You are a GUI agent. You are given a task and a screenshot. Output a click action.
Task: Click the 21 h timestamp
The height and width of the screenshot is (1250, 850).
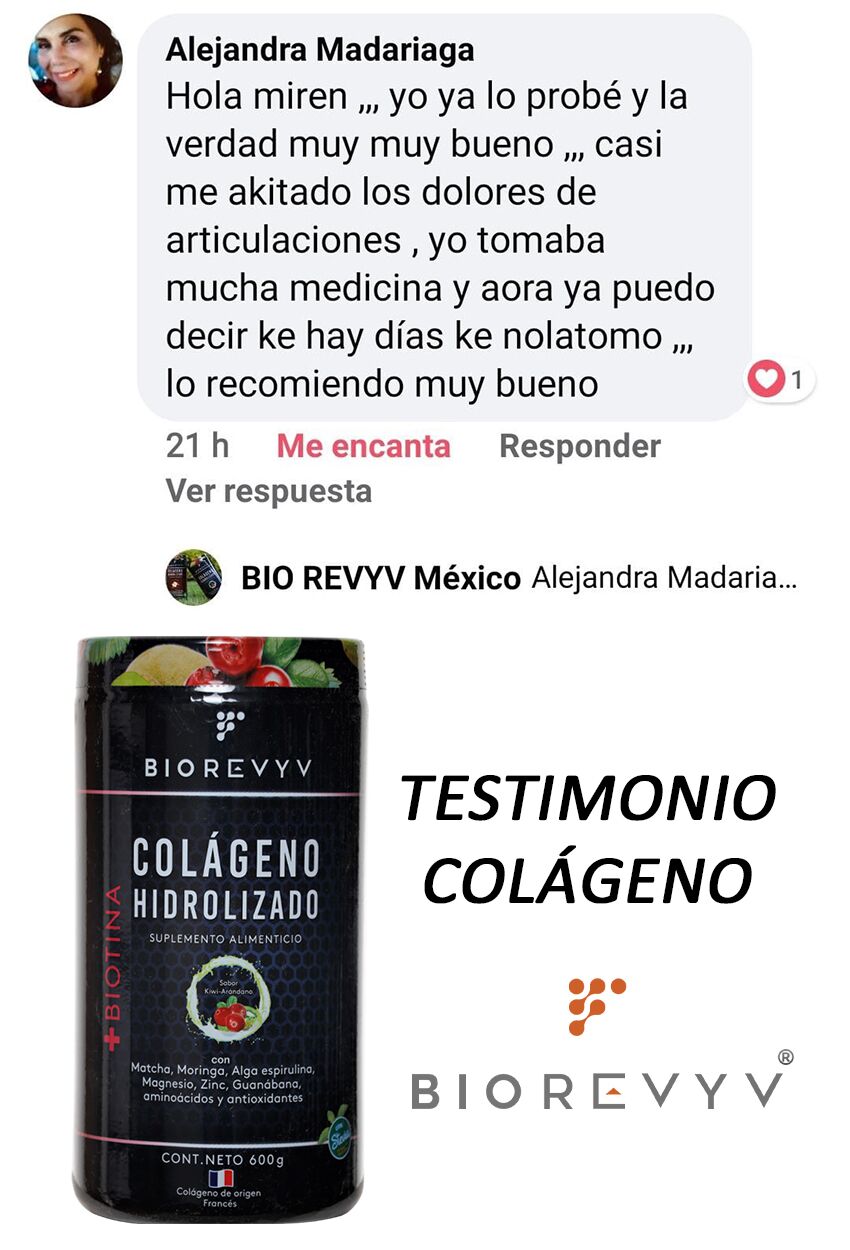click(x=195, y=446)
